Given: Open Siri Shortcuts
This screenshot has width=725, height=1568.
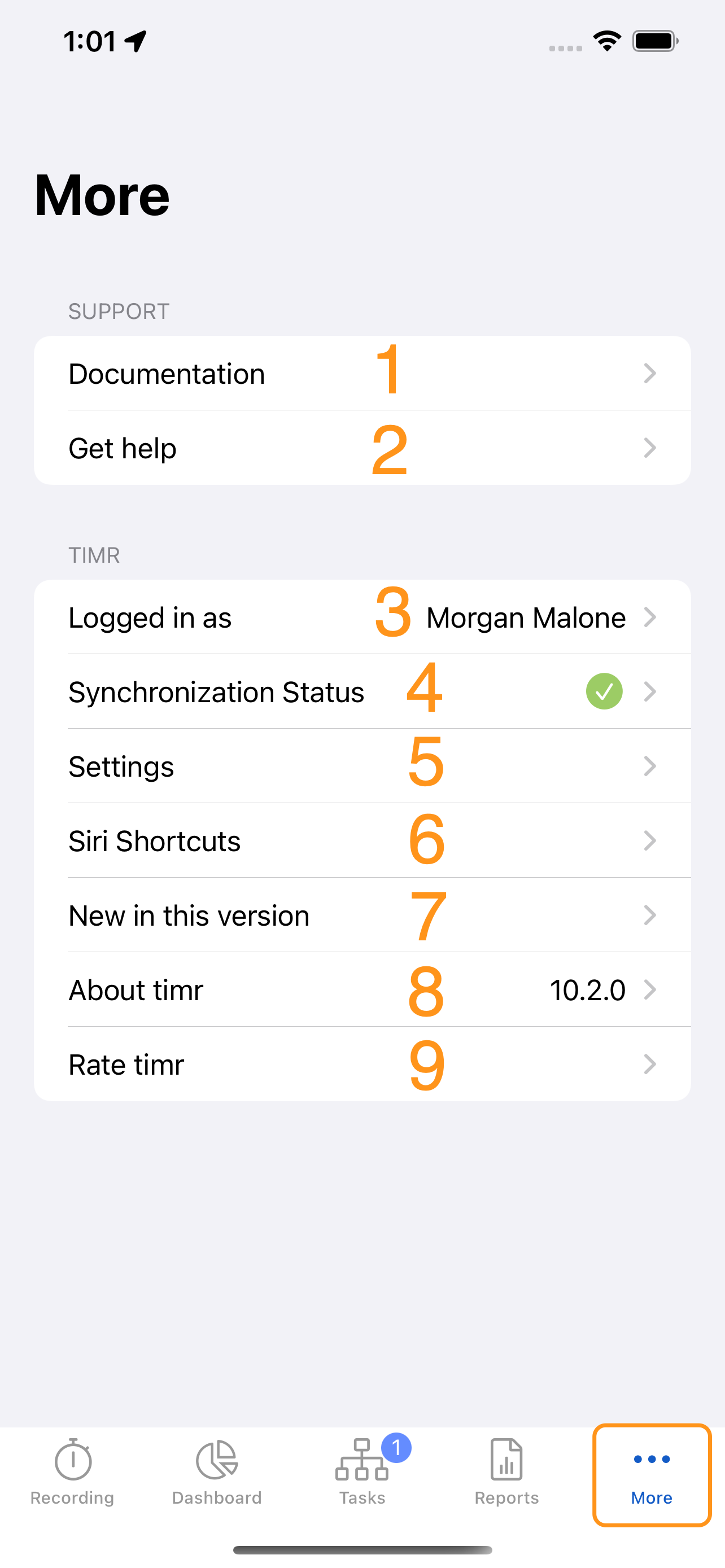Looking at the screenshot, I should coord(362,840).
